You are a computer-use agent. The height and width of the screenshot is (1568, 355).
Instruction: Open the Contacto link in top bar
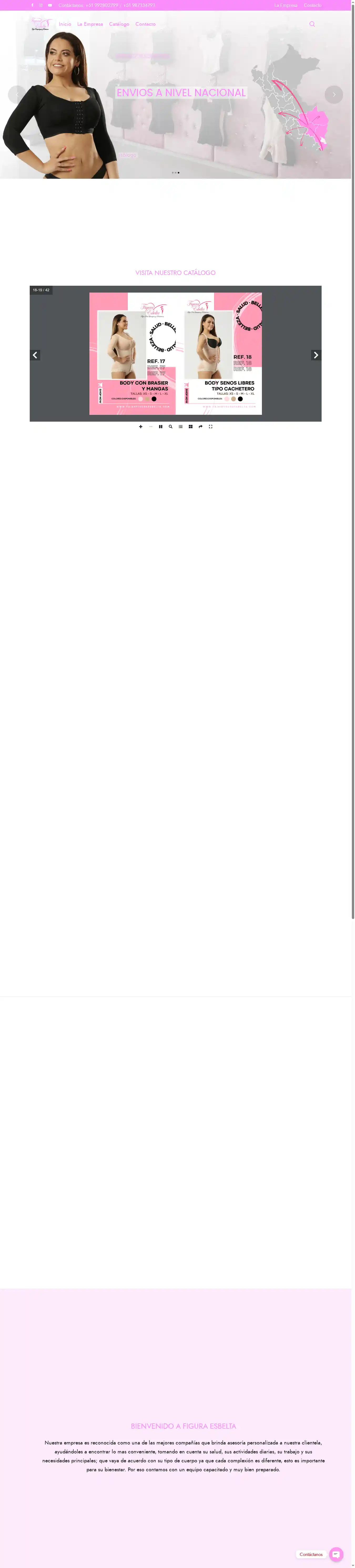pyautogui.click(x=312, y=6)
